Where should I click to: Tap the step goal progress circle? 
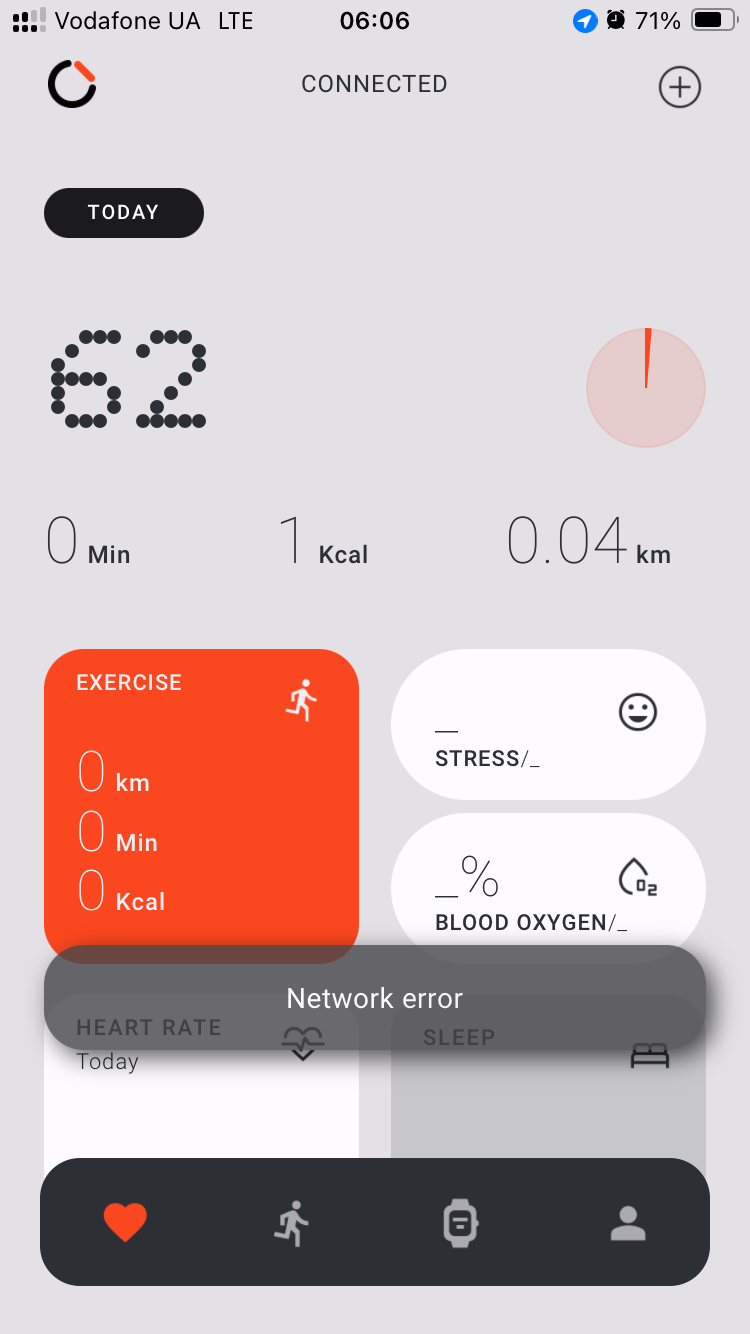pyautogui.click(x=646, y=387)
